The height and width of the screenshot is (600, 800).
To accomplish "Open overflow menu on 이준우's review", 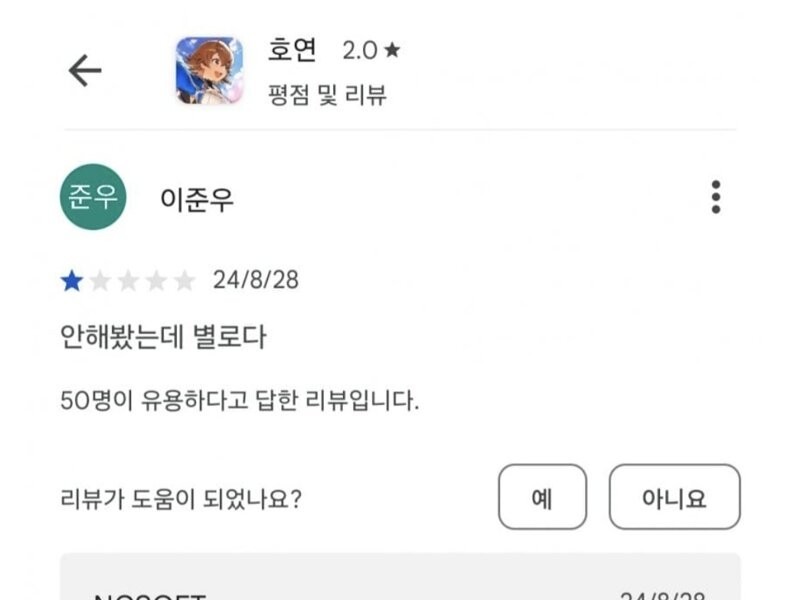I will tap(715, 197).
